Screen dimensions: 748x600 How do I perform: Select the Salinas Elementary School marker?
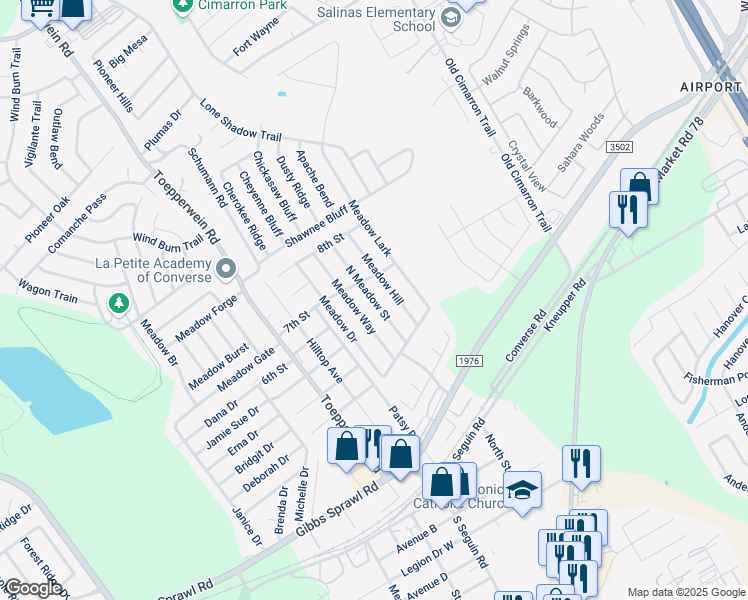(450, 17)
